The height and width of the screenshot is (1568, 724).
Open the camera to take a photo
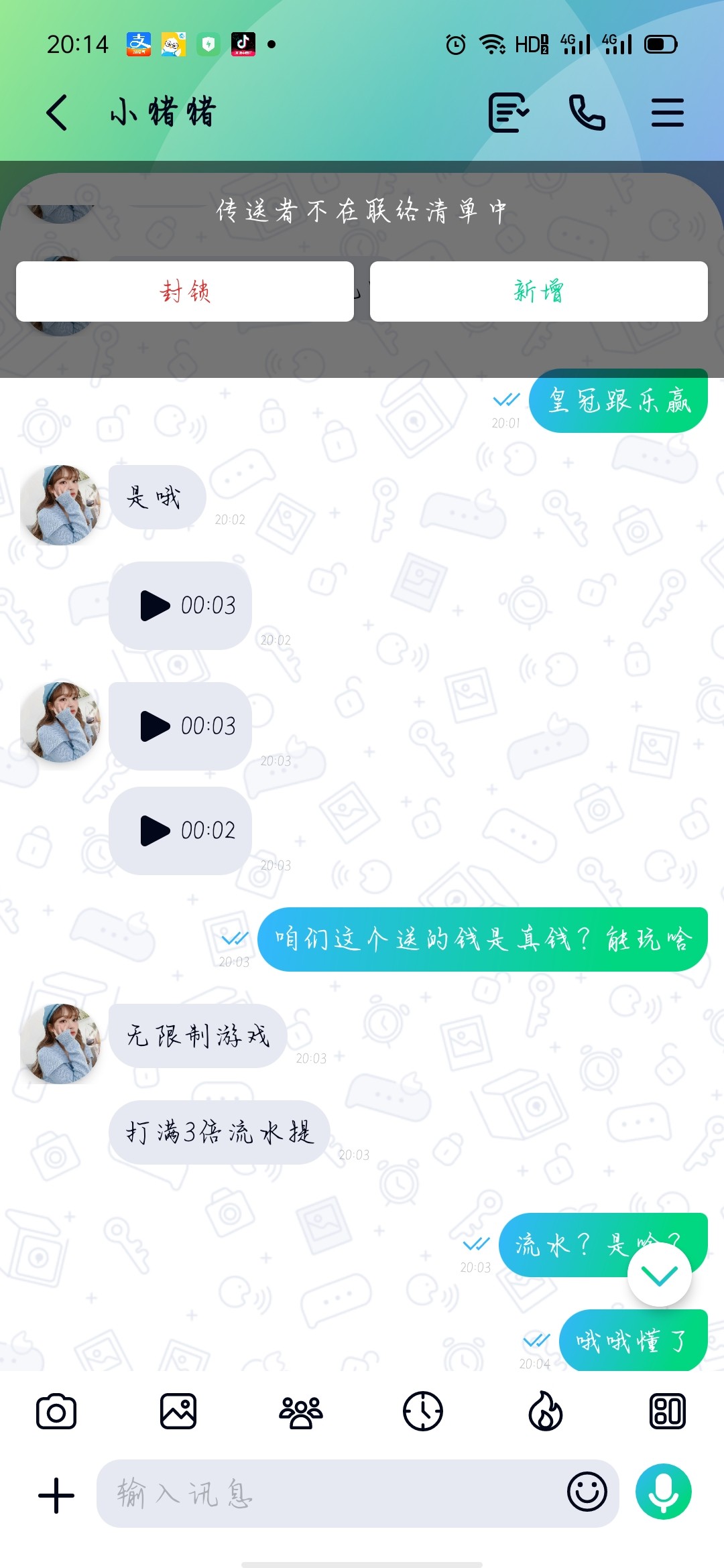[x=56, y=1412]
